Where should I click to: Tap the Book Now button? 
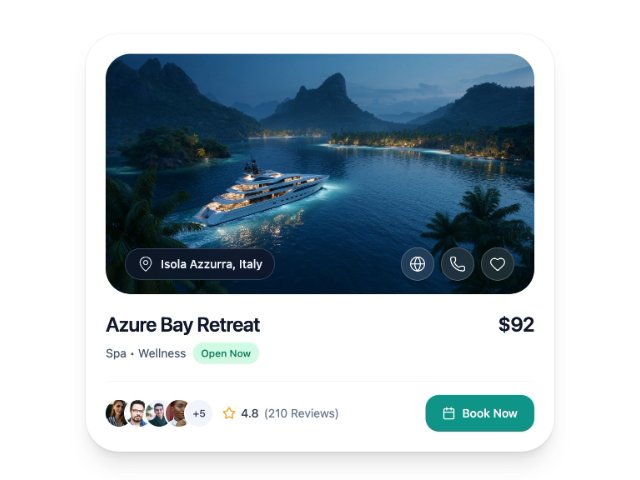(479, 413)
